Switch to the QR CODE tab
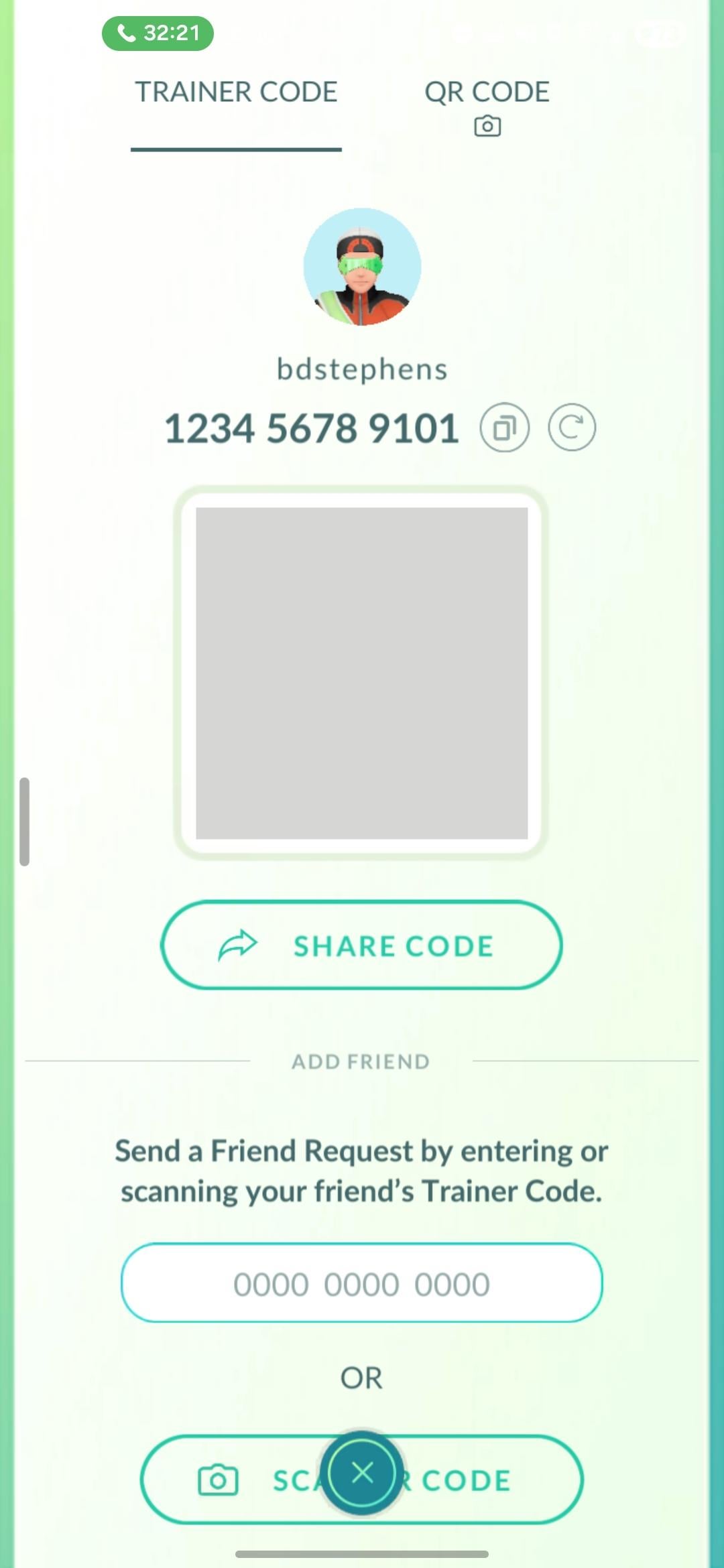724x1568 pixels. pyautogui.click(x=487, y=105)
